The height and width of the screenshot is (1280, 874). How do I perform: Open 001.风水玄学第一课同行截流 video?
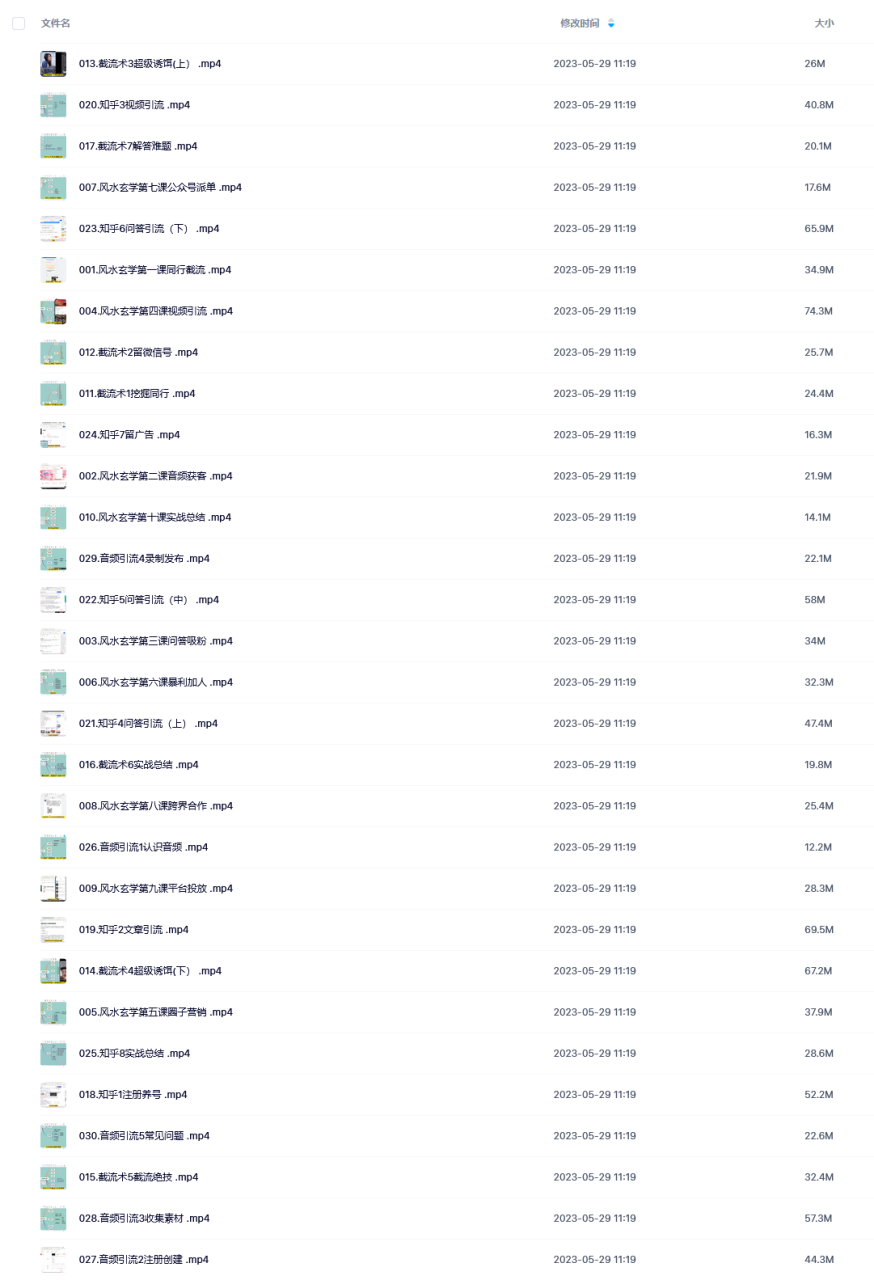155,270
